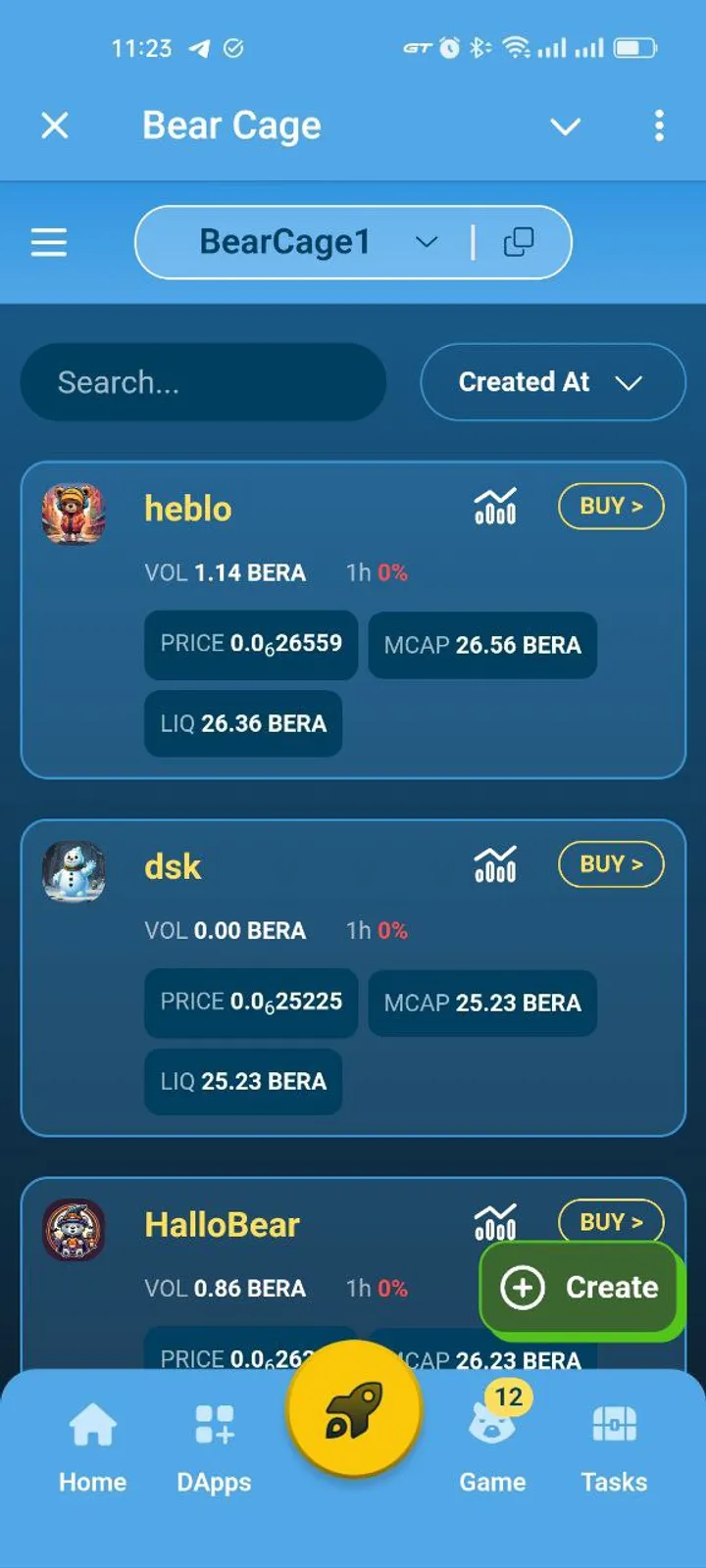Open the BearCage1 account selector chevron
Image resolution: width=706 pixels, height=1568 pixels.
426,242
